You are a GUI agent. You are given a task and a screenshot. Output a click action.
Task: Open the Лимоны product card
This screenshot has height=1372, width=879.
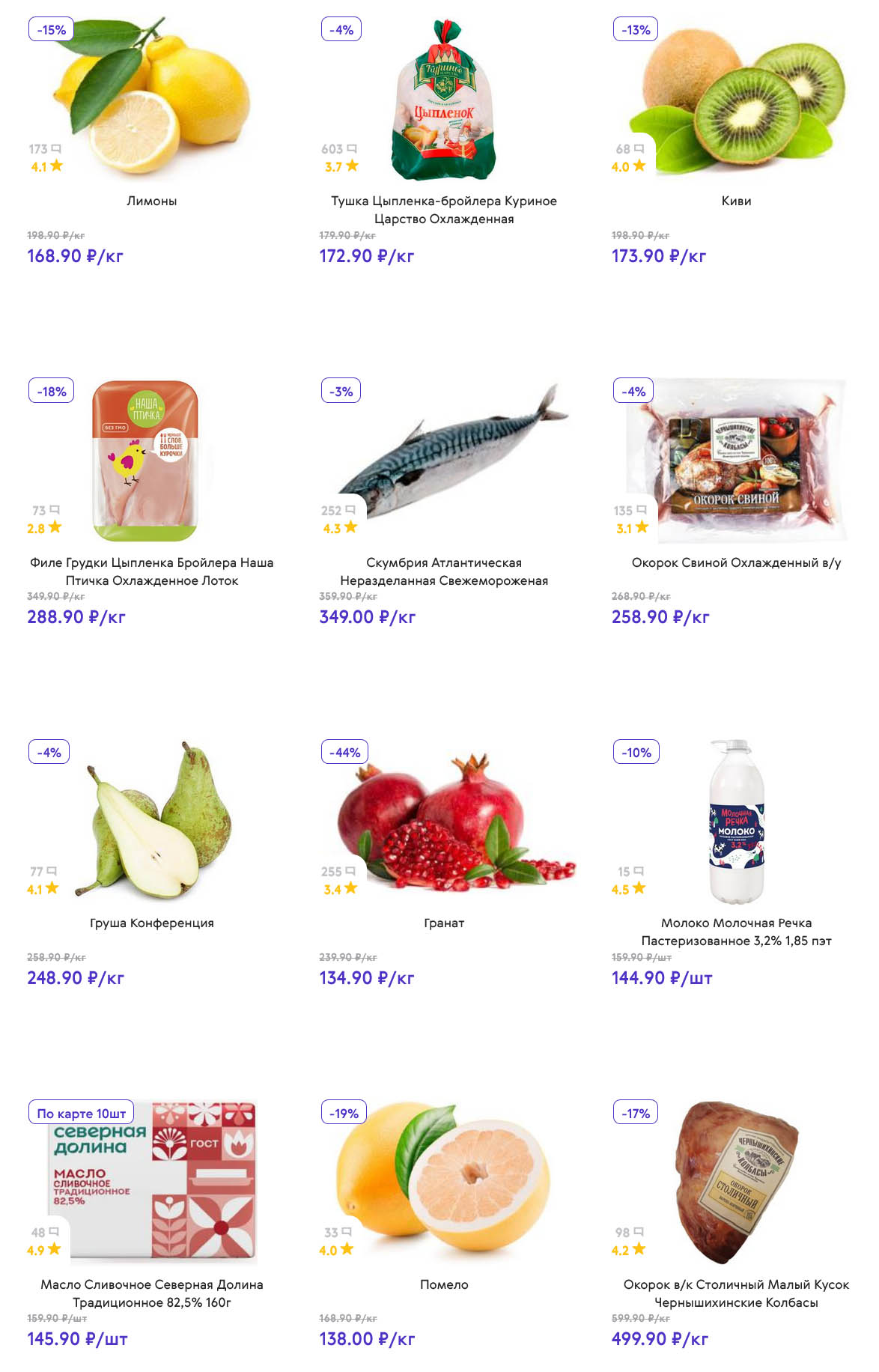click(x=152, y=201)
